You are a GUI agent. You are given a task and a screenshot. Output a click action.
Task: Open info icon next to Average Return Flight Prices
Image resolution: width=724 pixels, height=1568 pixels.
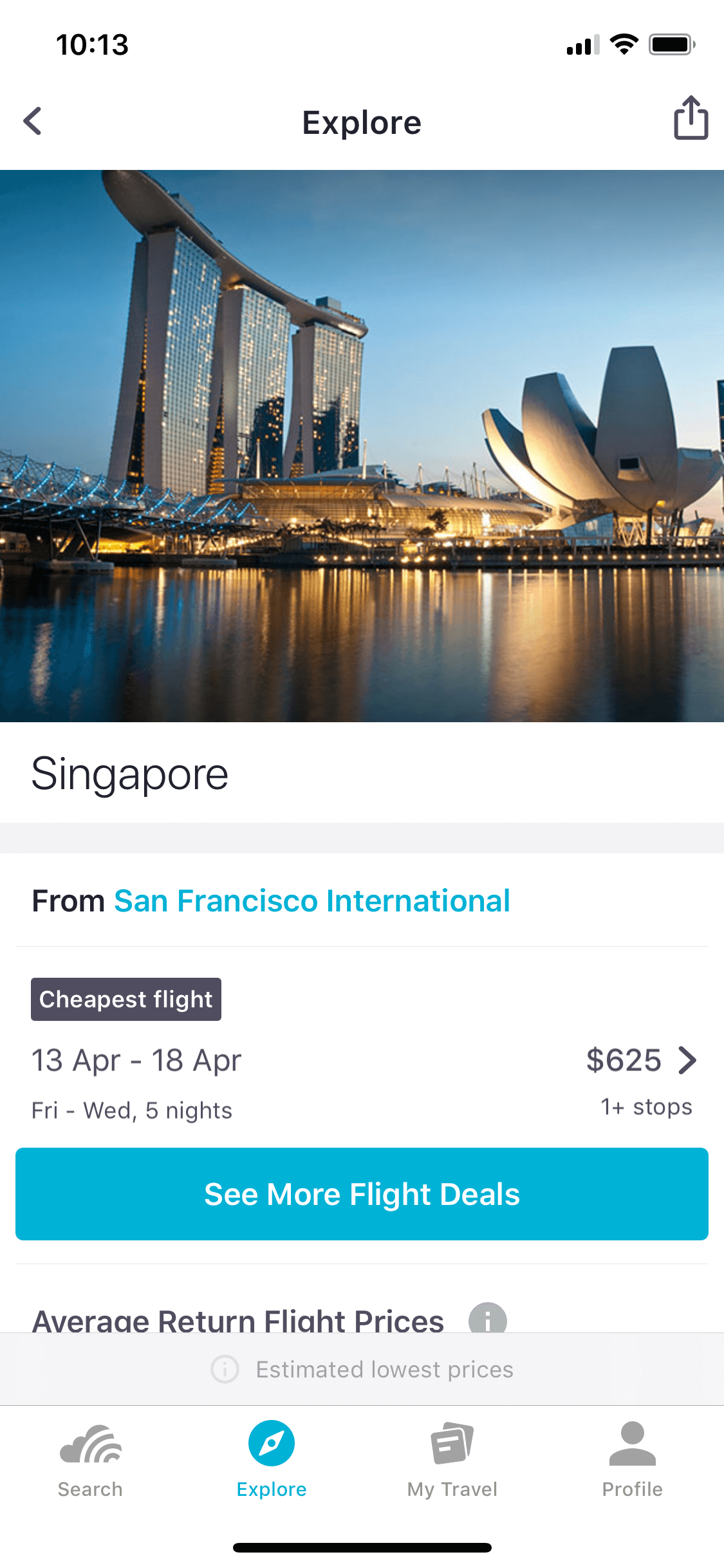click(x=487, y=1318)
